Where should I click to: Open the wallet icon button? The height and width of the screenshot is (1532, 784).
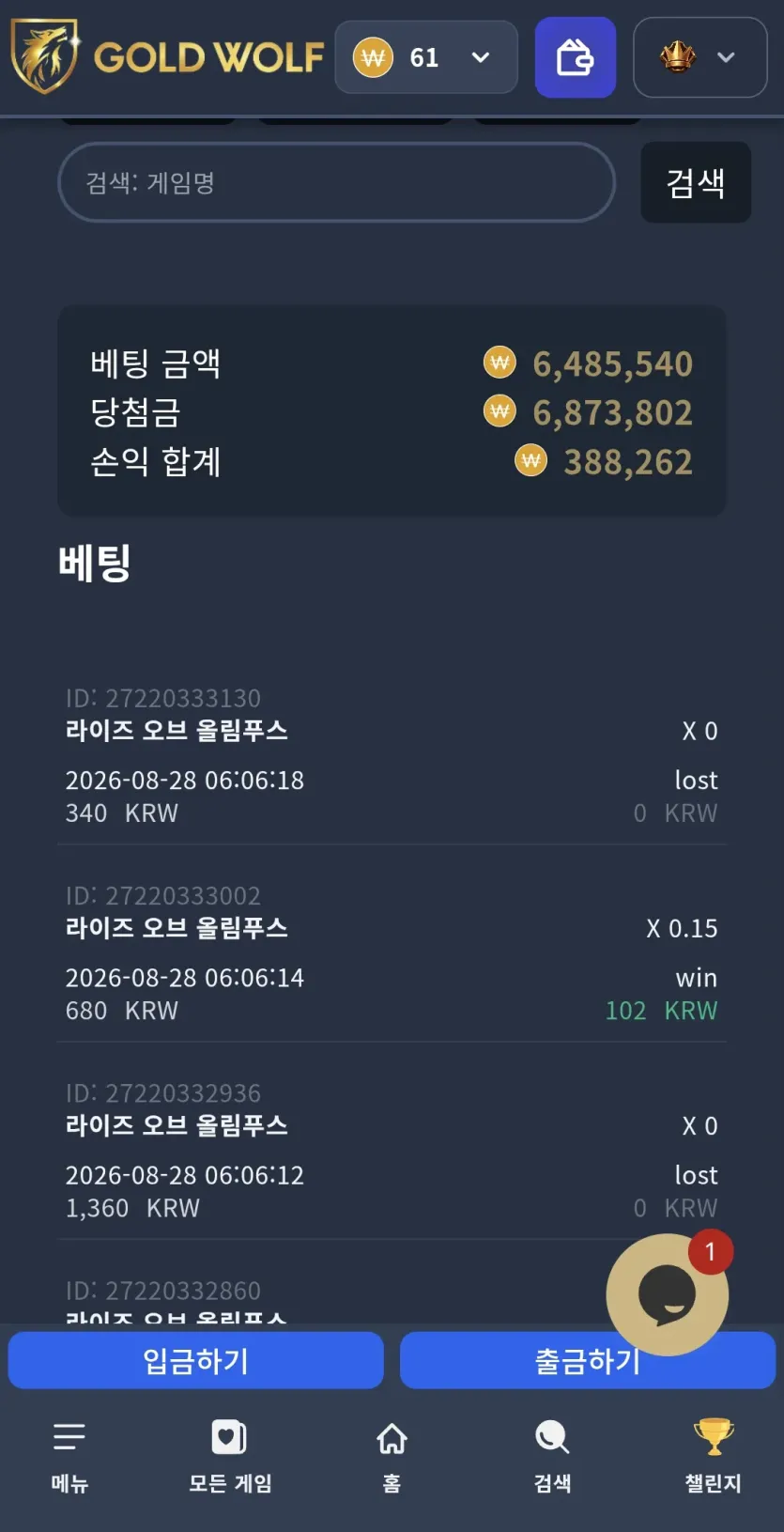575,57
